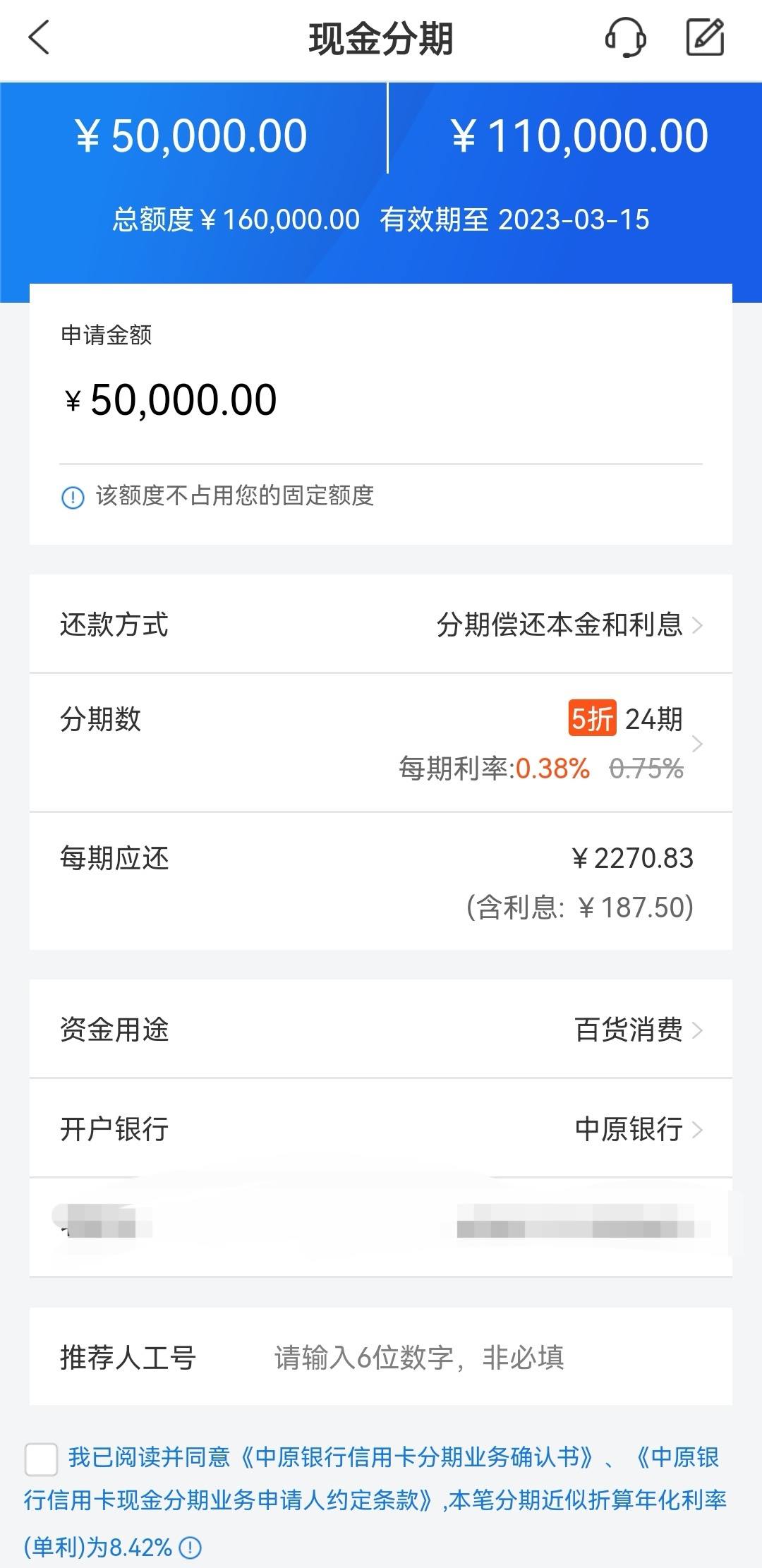Tap the edit note icon
The width and height of the screenshot is (762, 1568).
point(706,37)
